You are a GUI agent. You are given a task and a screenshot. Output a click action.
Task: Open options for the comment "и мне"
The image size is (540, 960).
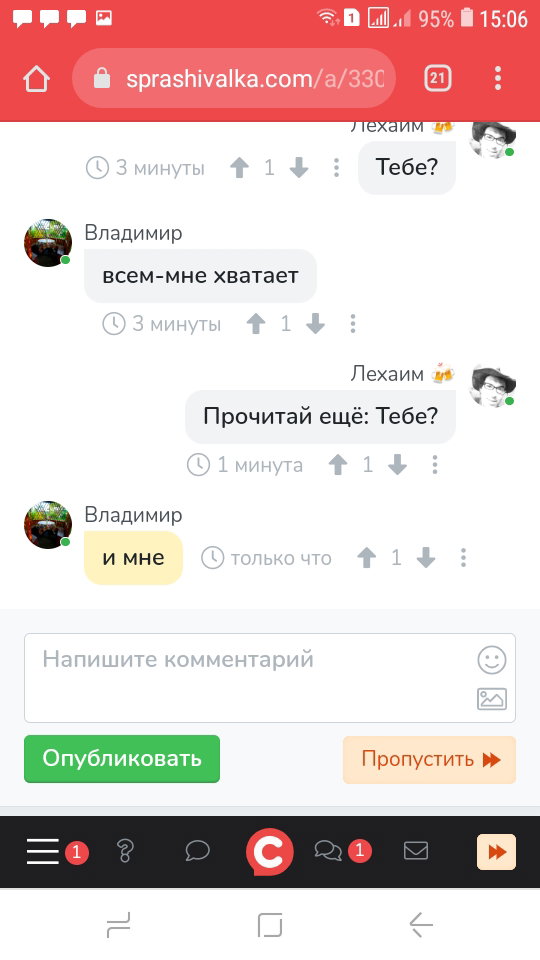(463, 558)
